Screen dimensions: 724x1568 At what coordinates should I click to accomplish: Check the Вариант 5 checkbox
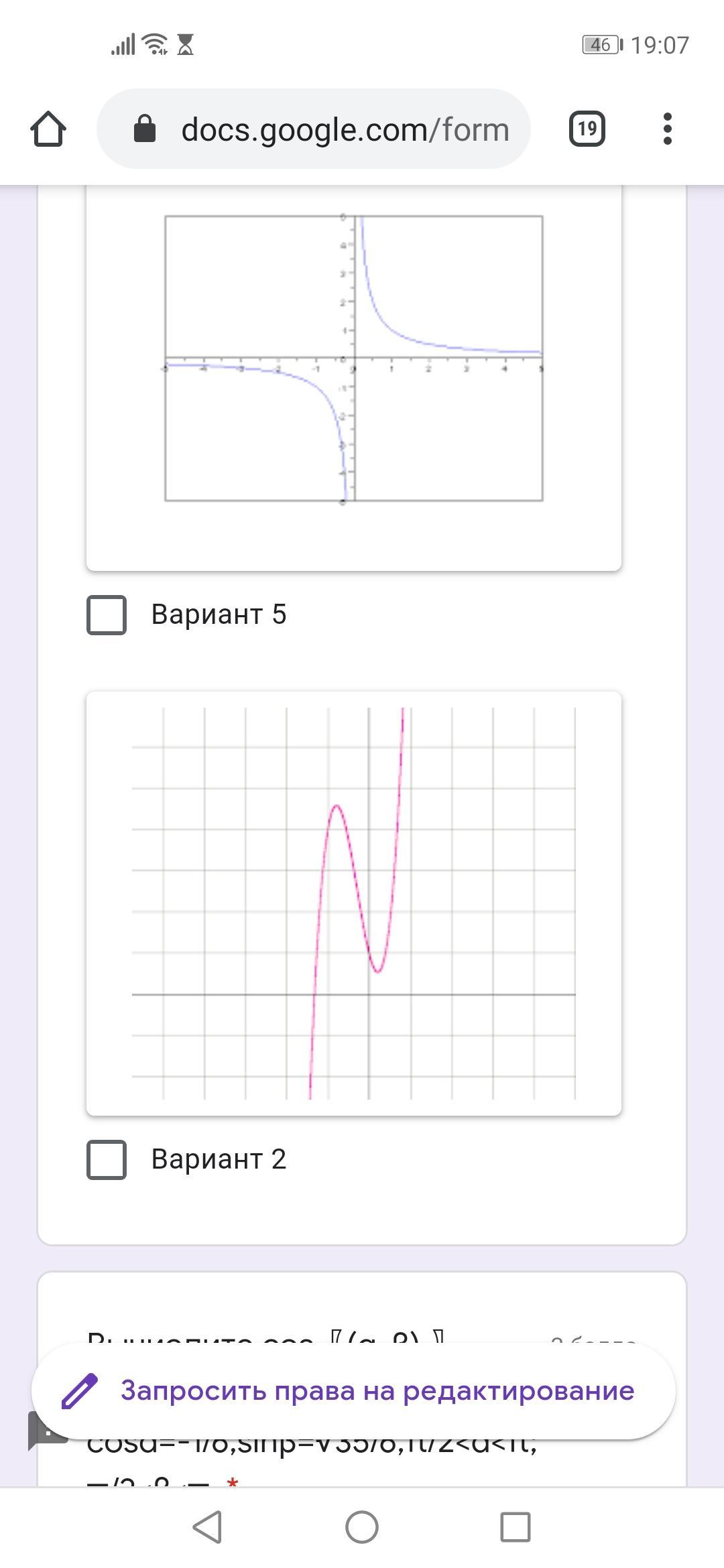pos(107,614)
